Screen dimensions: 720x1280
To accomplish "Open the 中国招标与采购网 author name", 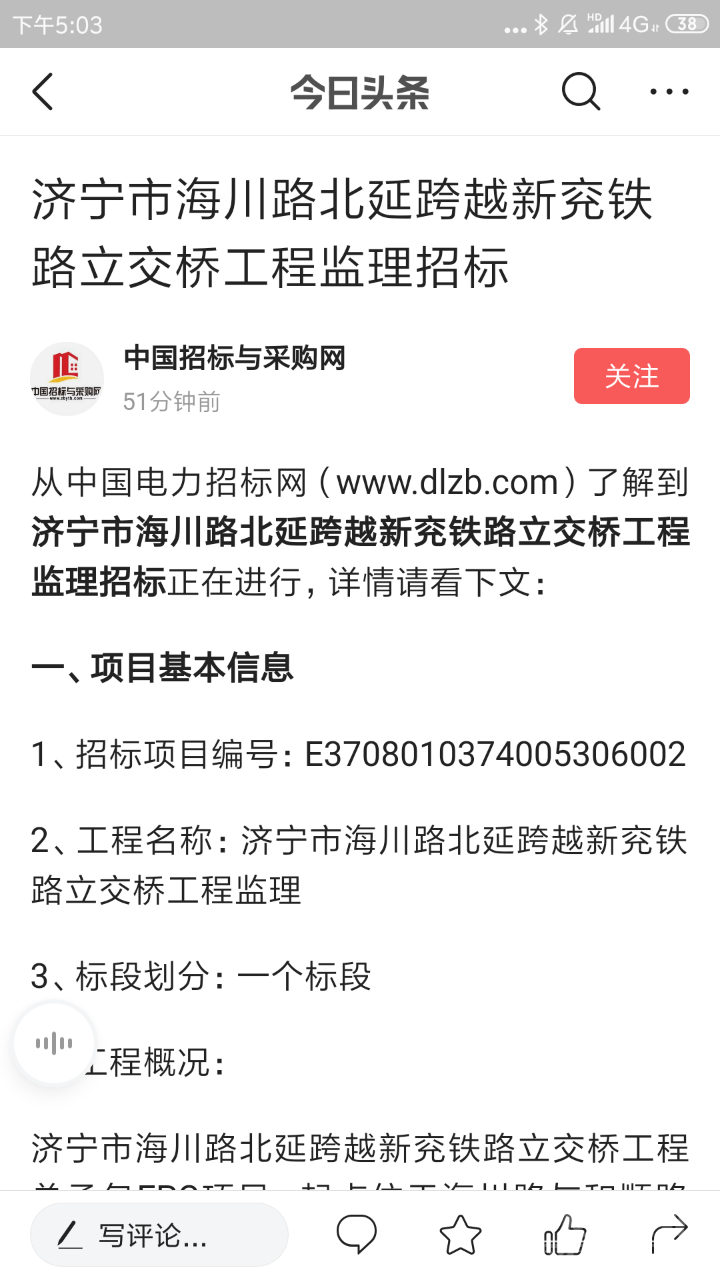I will pyautogui.click(x=234, y=357).
